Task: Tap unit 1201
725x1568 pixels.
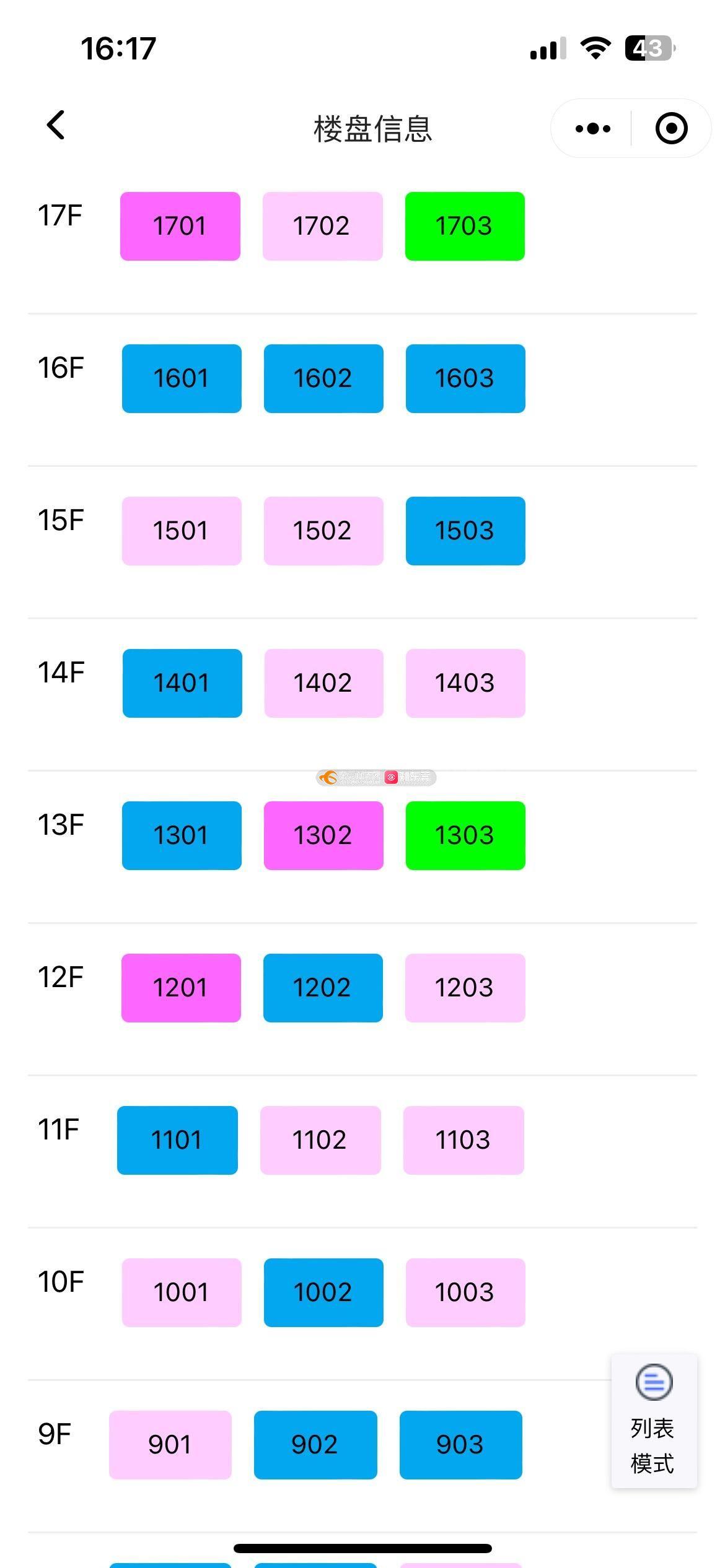Action: pos(181,988)
